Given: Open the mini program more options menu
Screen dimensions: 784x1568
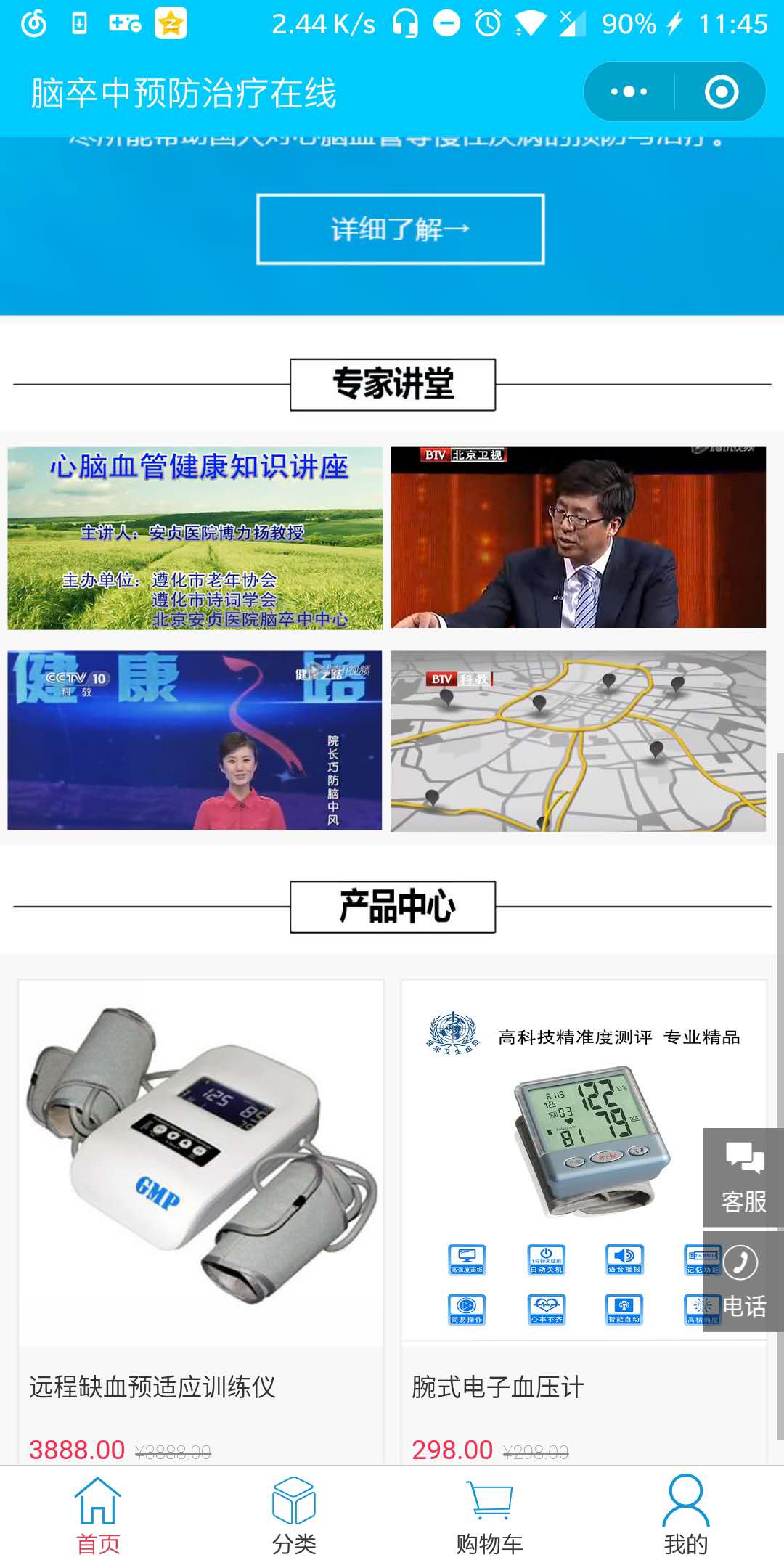Looking at the screenshot, I should point(629,92).
